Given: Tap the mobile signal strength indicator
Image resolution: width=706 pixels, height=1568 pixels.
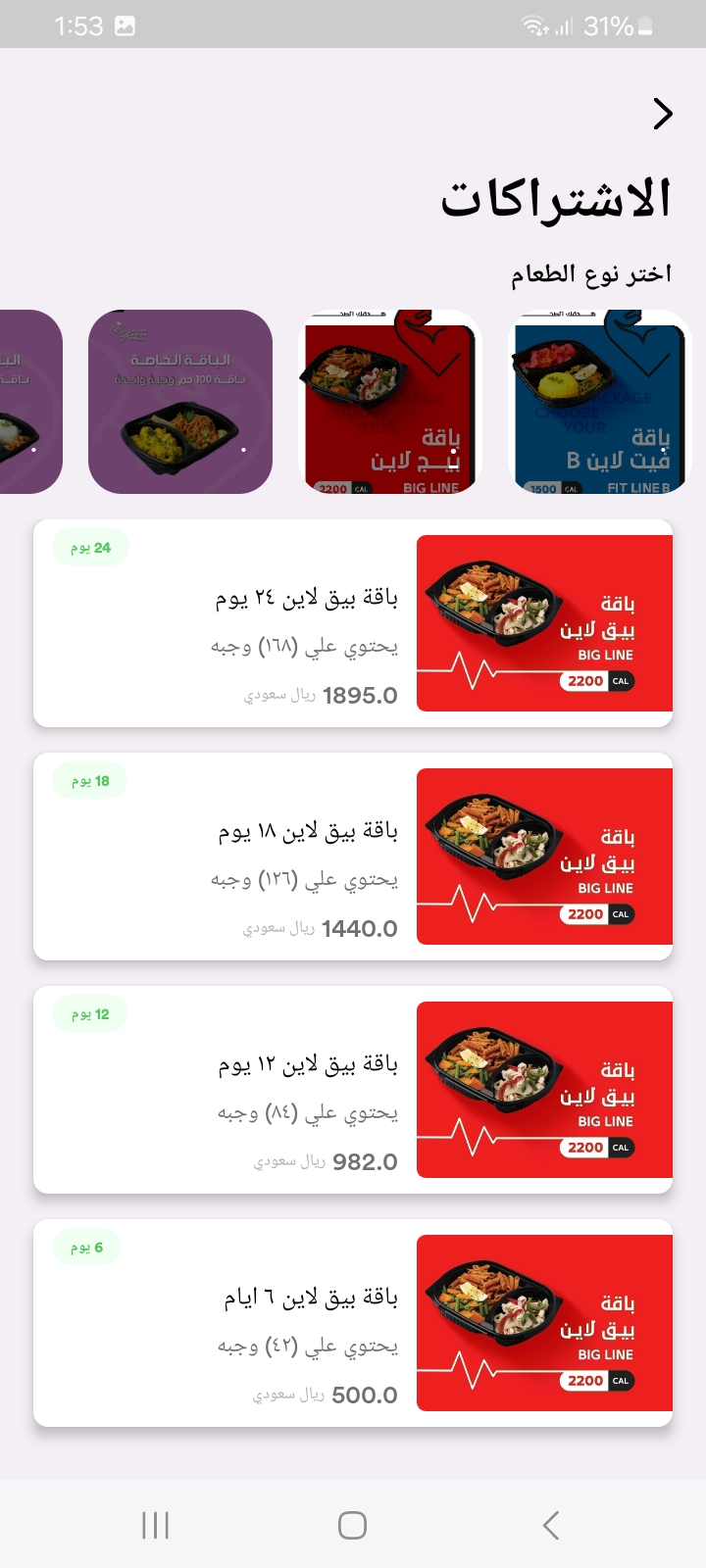Looking at the screenshot, I should [566, 26].
